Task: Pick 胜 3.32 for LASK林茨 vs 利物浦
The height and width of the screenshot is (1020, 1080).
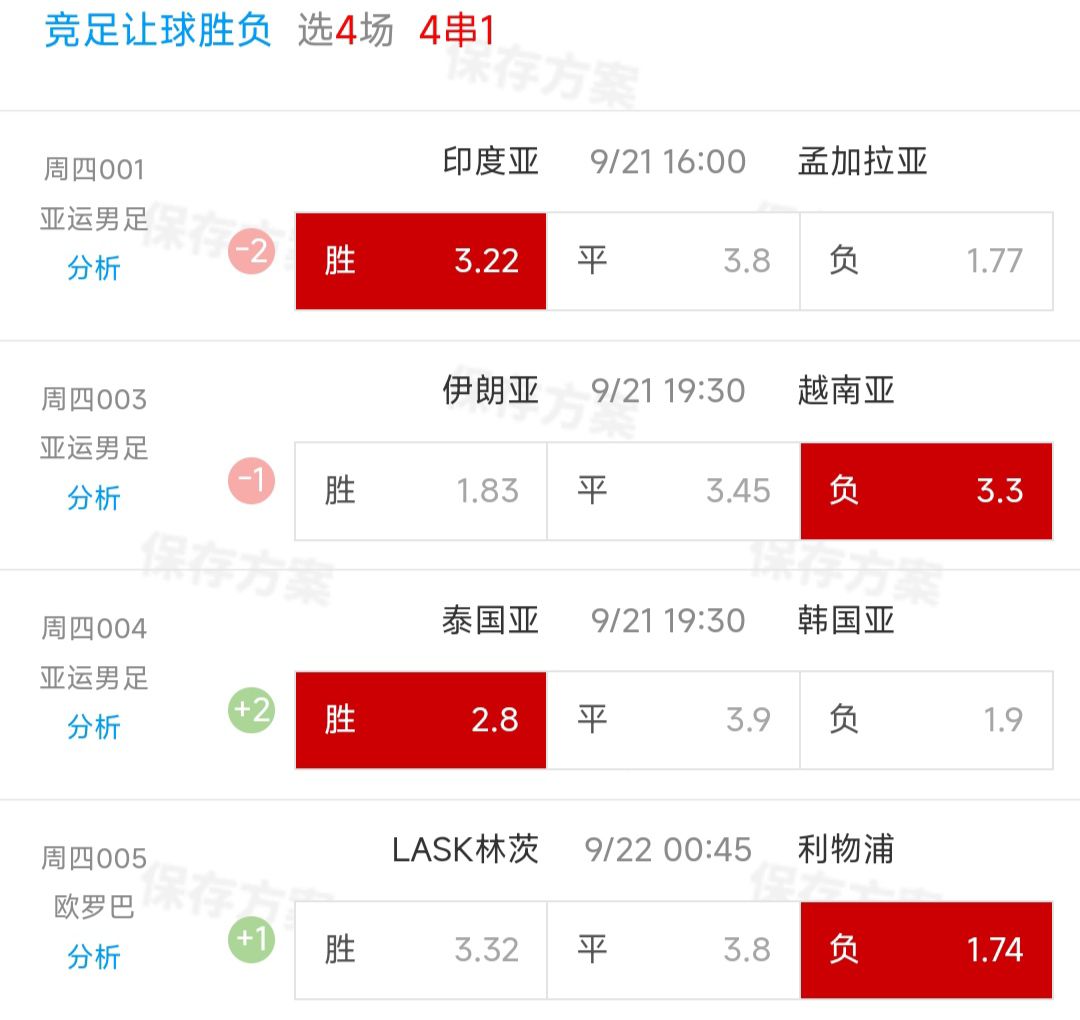Action: [421, 950]
